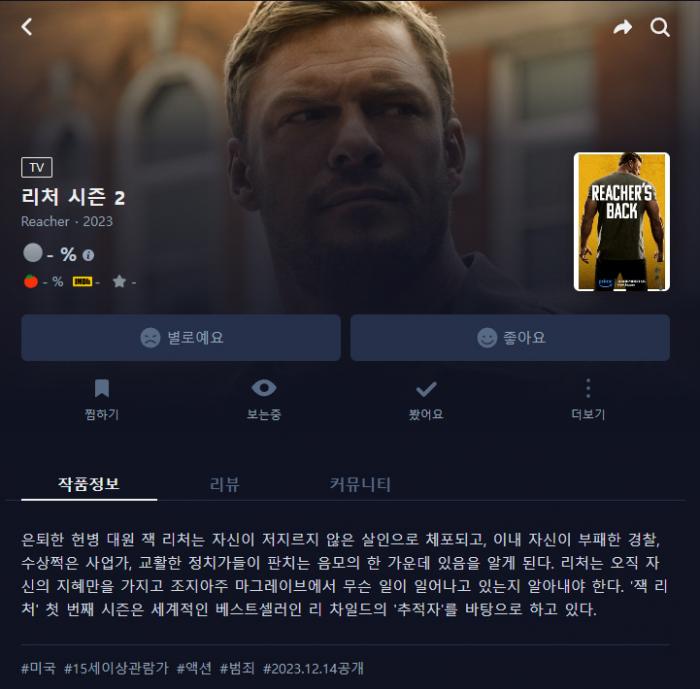700x689 pixels.
Task: Open the Reacher's Back poster thumbnail
Action: coord(621,221)
